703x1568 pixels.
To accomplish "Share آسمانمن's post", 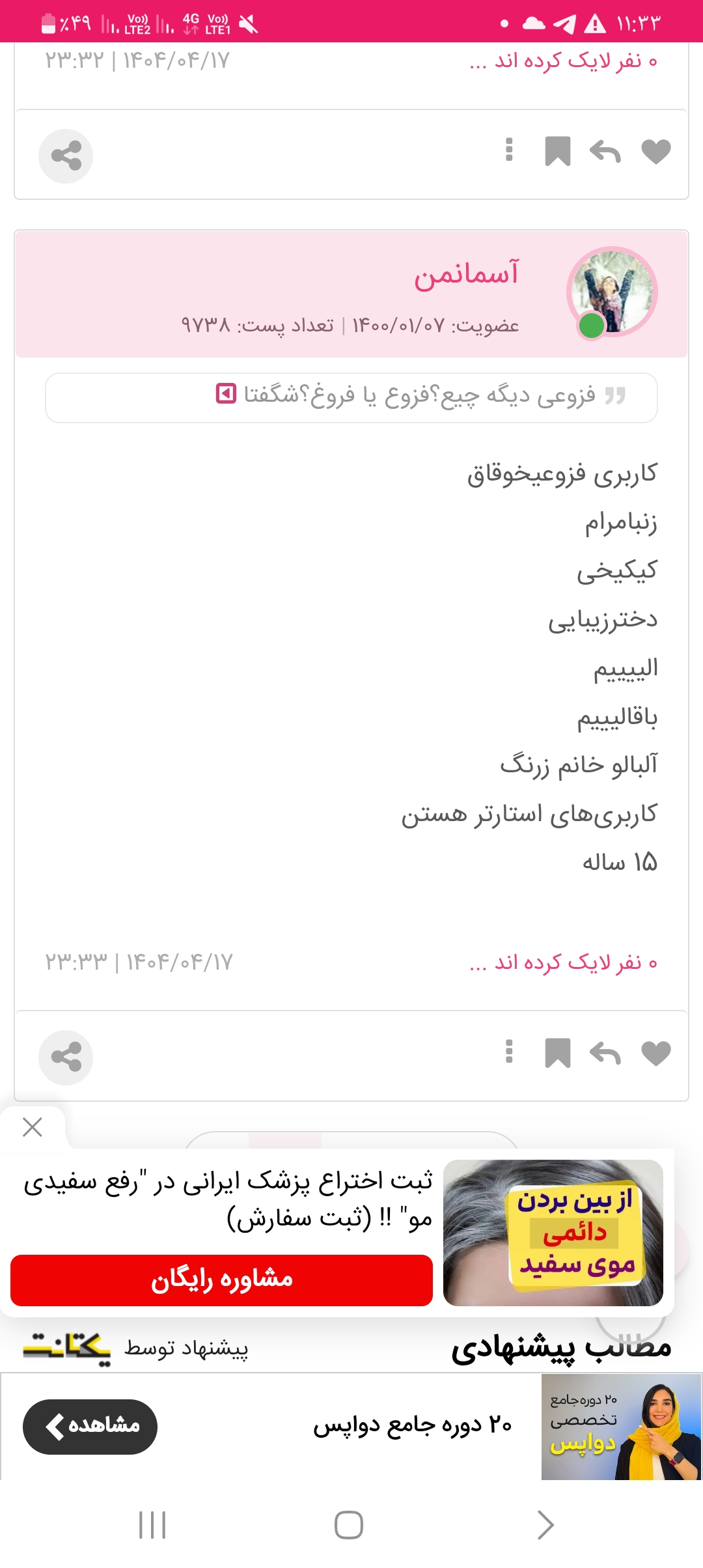I will coord(66,1057).
